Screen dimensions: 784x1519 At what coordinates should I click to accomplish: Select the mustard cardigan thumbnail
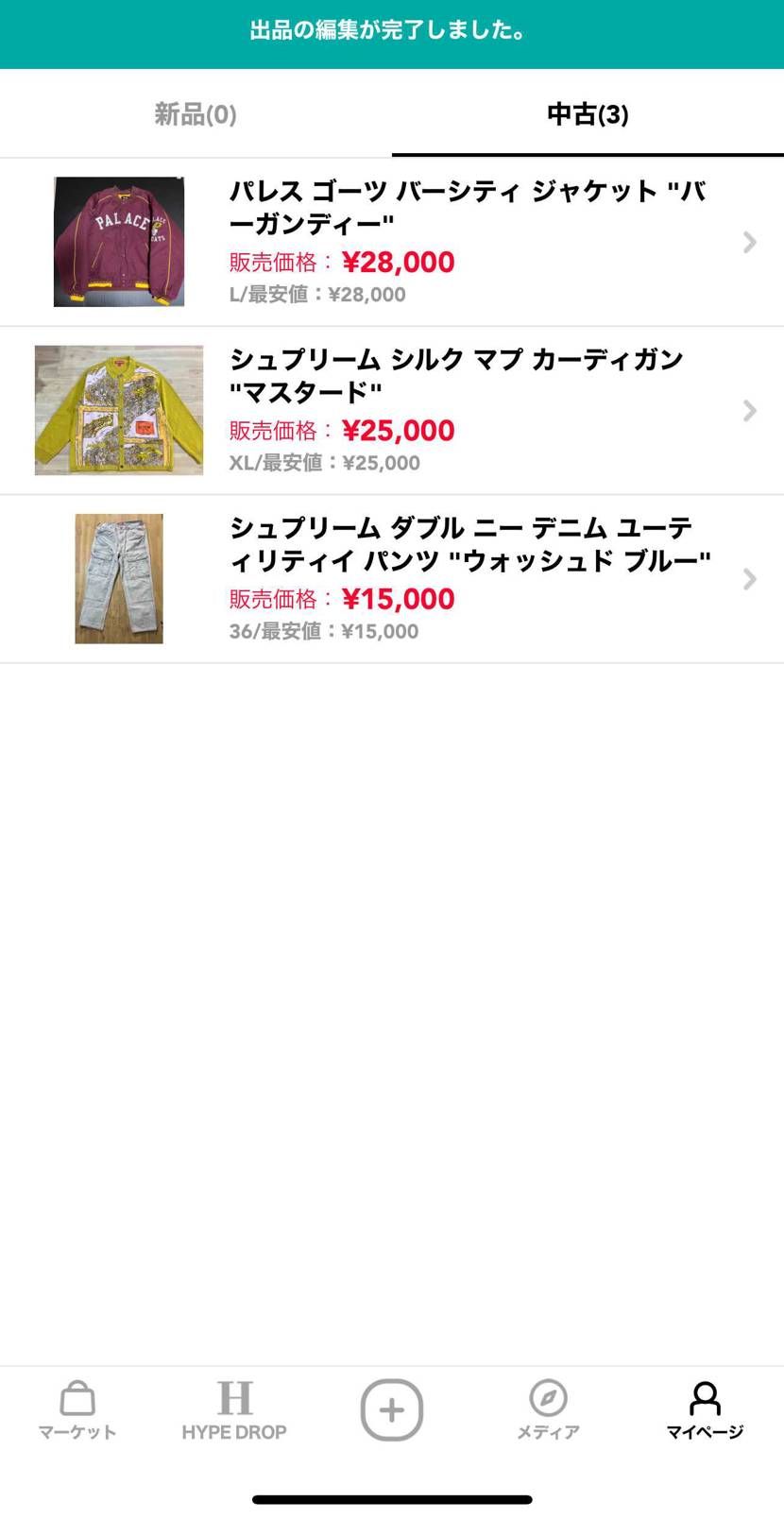pos(118,410)
